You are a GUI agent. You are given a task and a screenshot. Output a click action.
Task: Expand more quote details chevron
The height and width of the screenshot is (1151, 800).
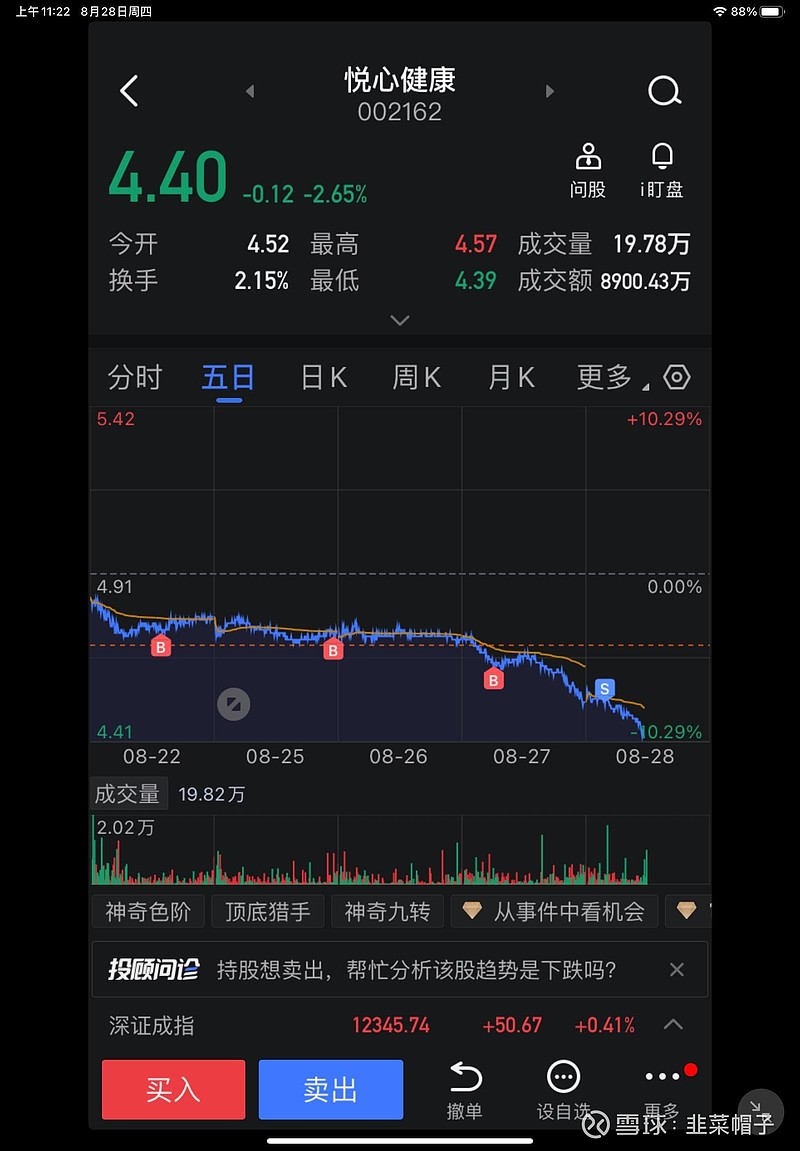(x=400, y=321)
